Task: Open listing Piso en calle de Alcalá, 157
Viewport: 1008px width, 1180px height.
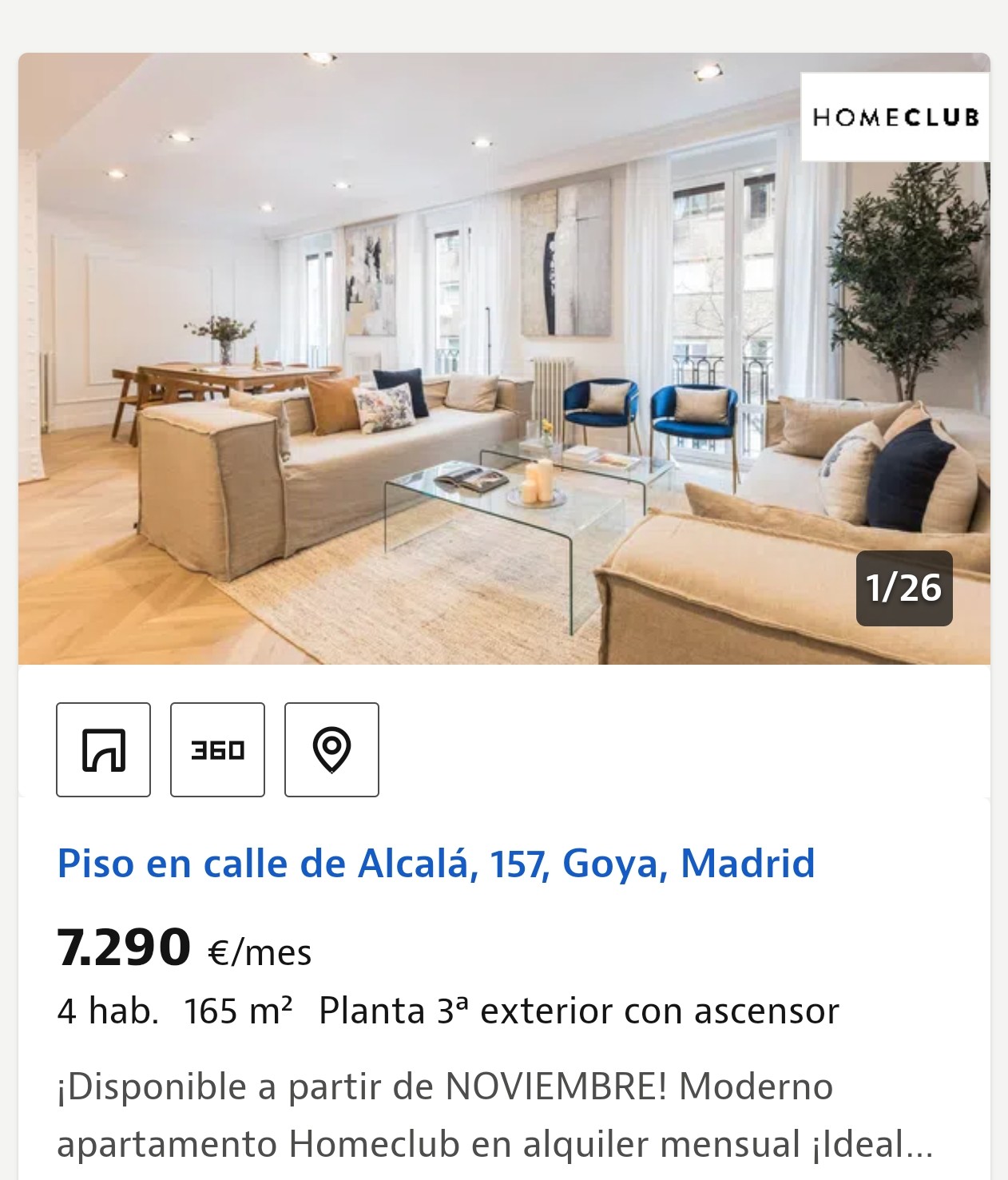Action: 436,864
